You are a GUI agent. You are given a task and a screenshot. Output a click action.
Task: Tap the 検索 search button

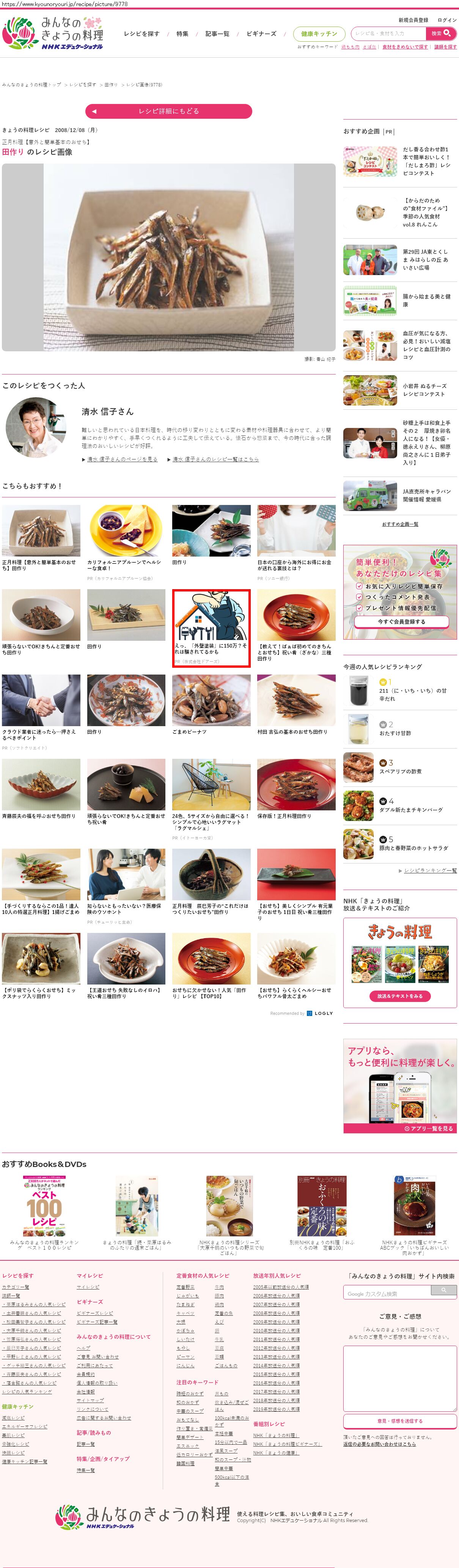coord(441,33)
